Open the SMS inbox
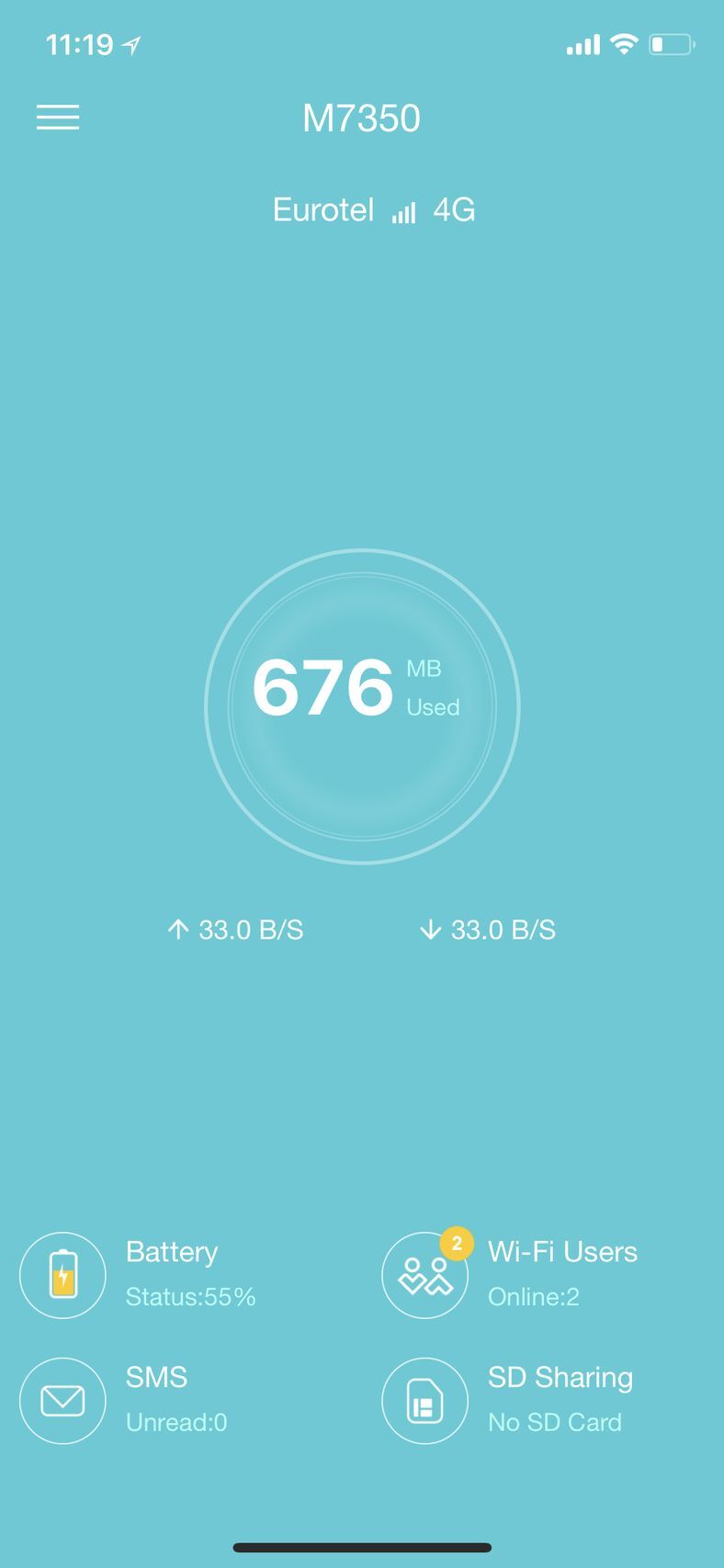Viewport: 724px width, 1568px height. point(62,1400)
